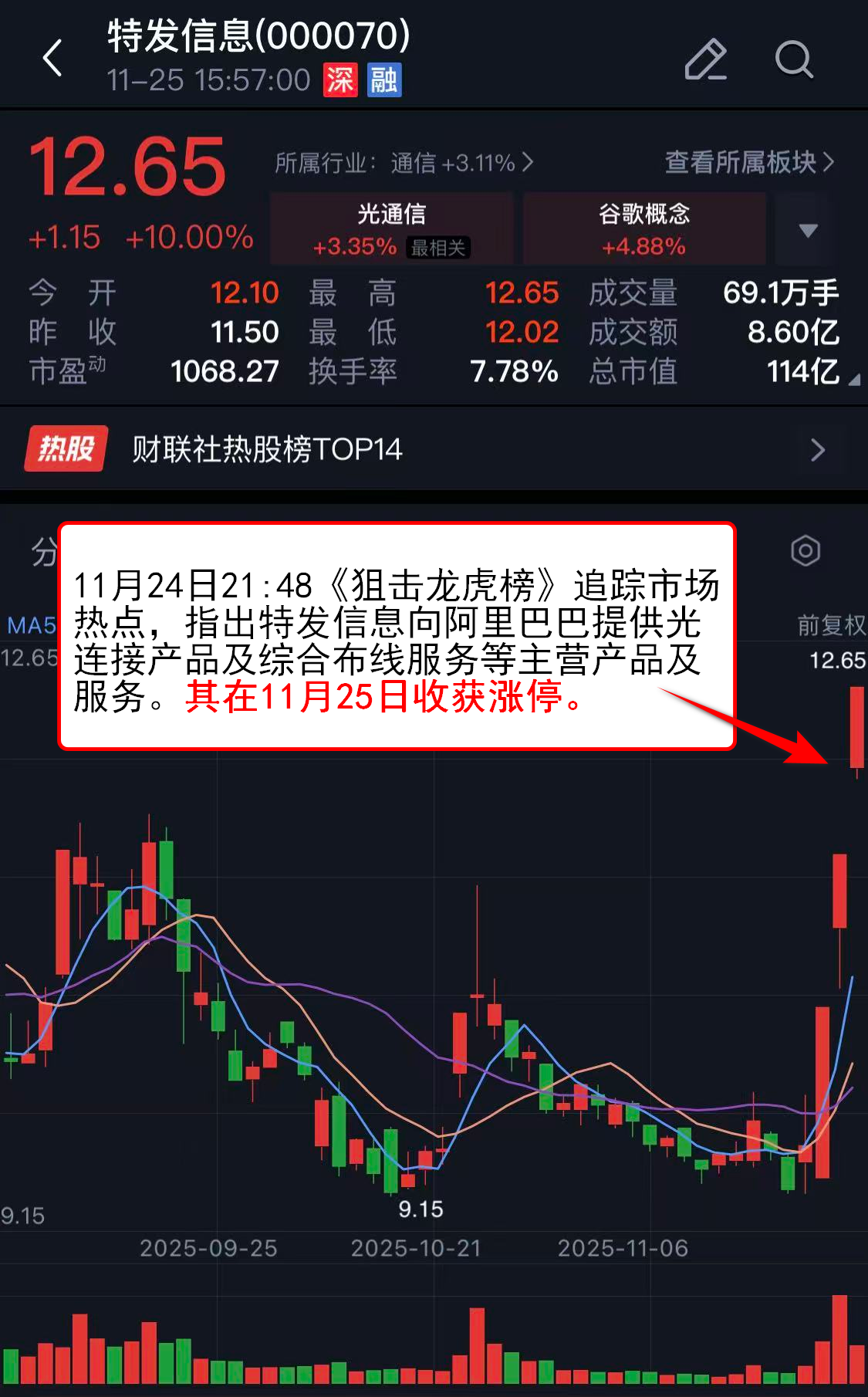The image size is (868, 1397).
Task: Select the 谷歌概念 concept chip
Action: (x=643, y=229)
